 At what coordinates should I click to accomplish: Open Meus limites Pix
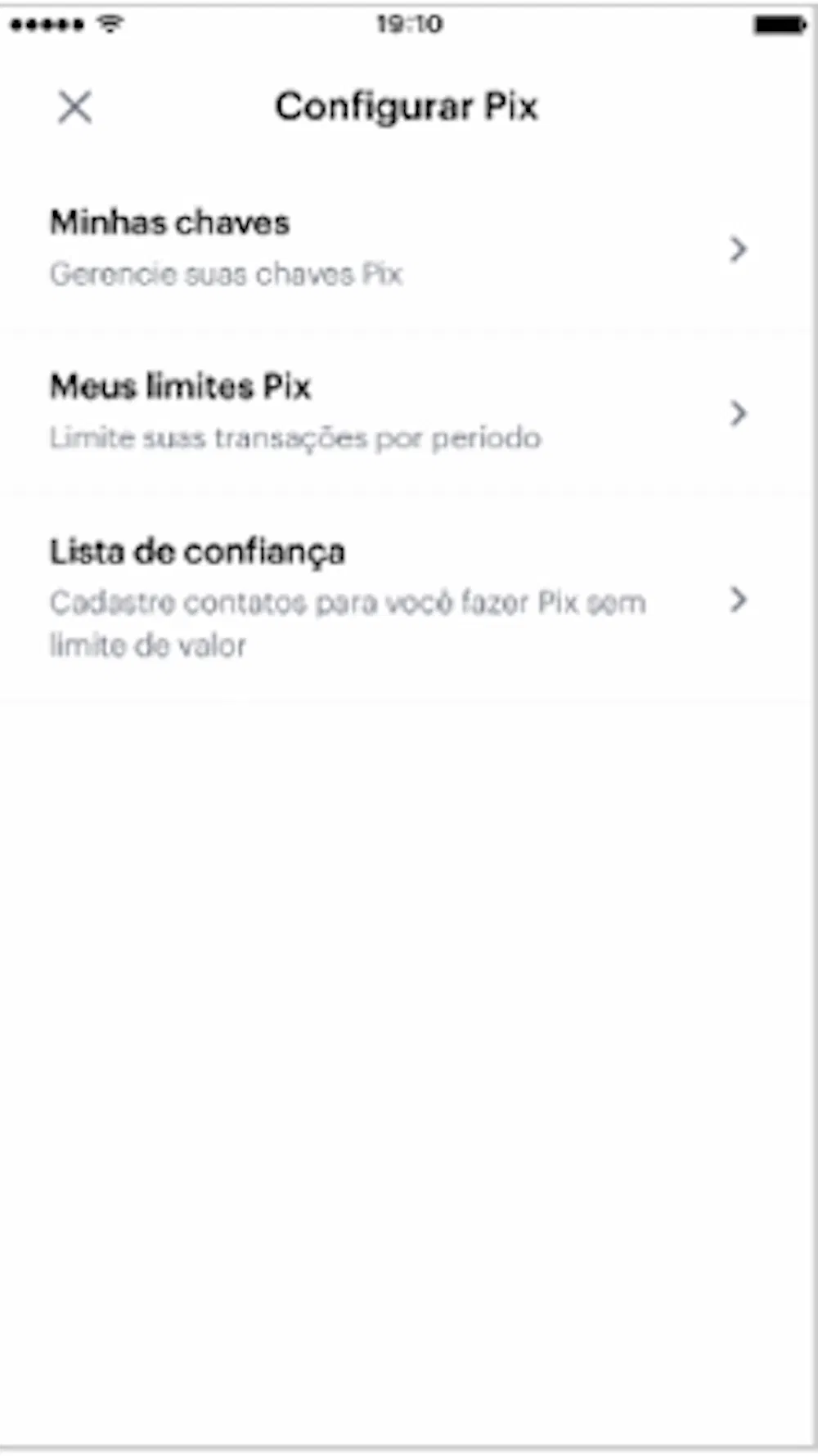pyautogui.click(x=393, y=412)
